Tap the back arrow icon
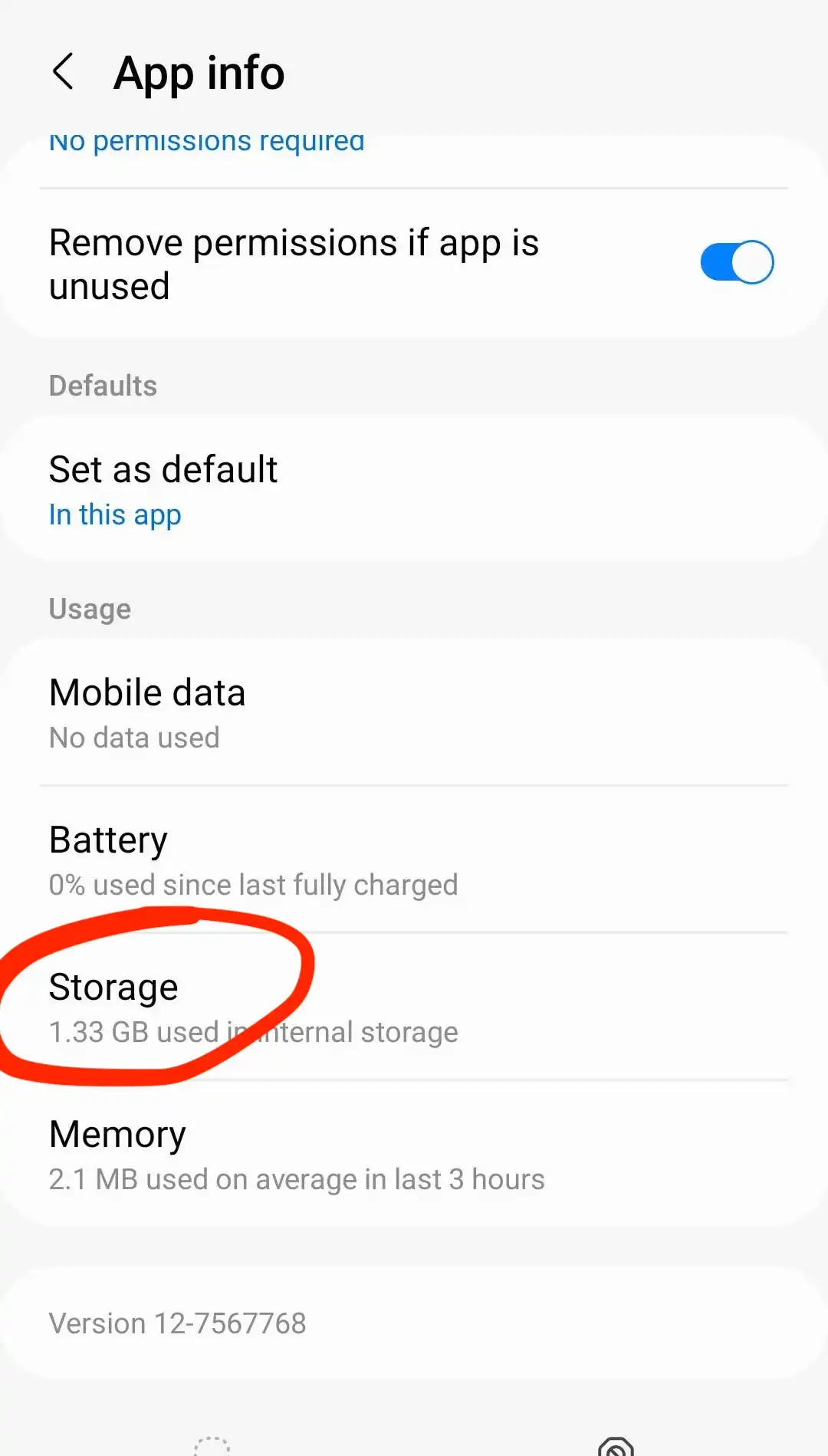Image resolution: width=828 pixels, height=1456 pixels. [x=64, y=73]
